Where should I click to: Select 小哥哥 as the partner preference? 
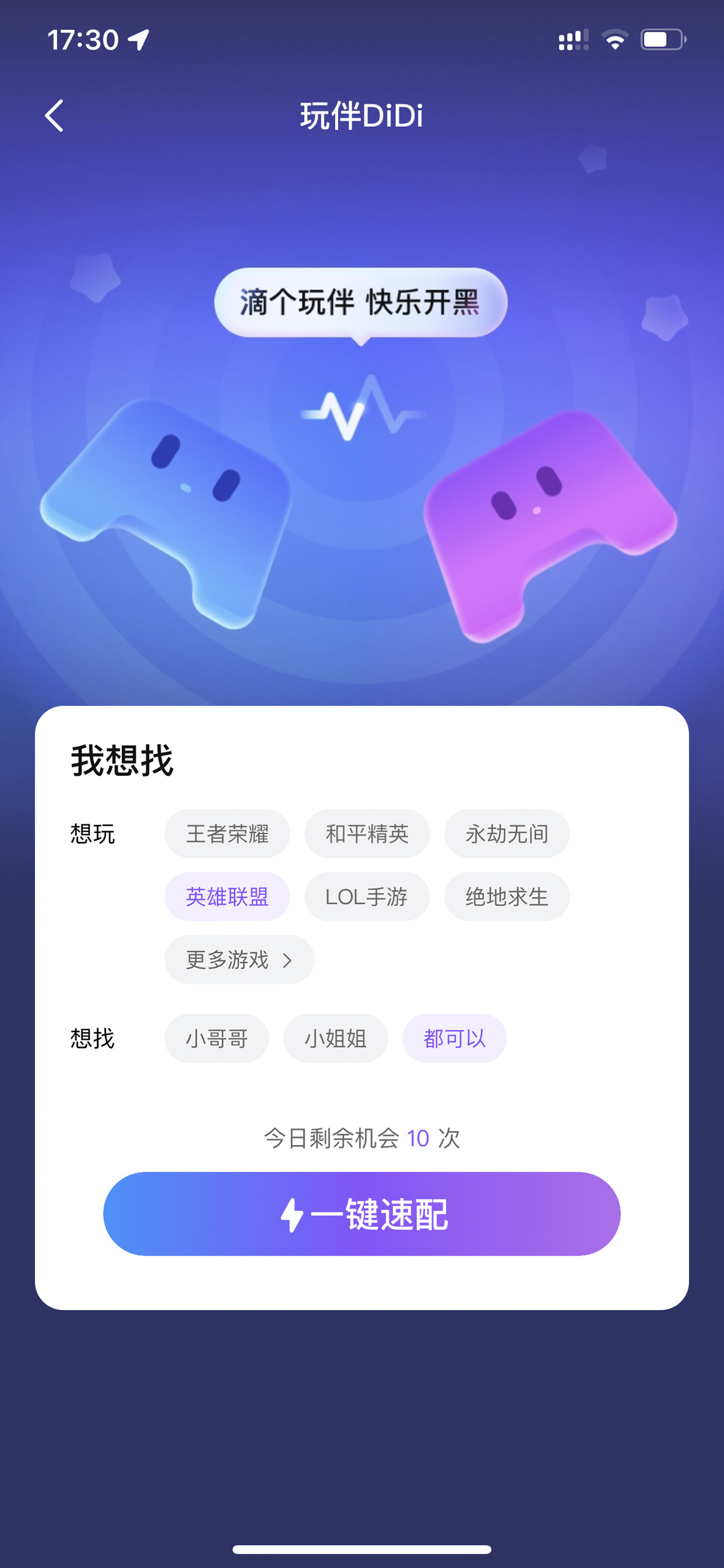pyautogui.click(x=217, y=1039)
